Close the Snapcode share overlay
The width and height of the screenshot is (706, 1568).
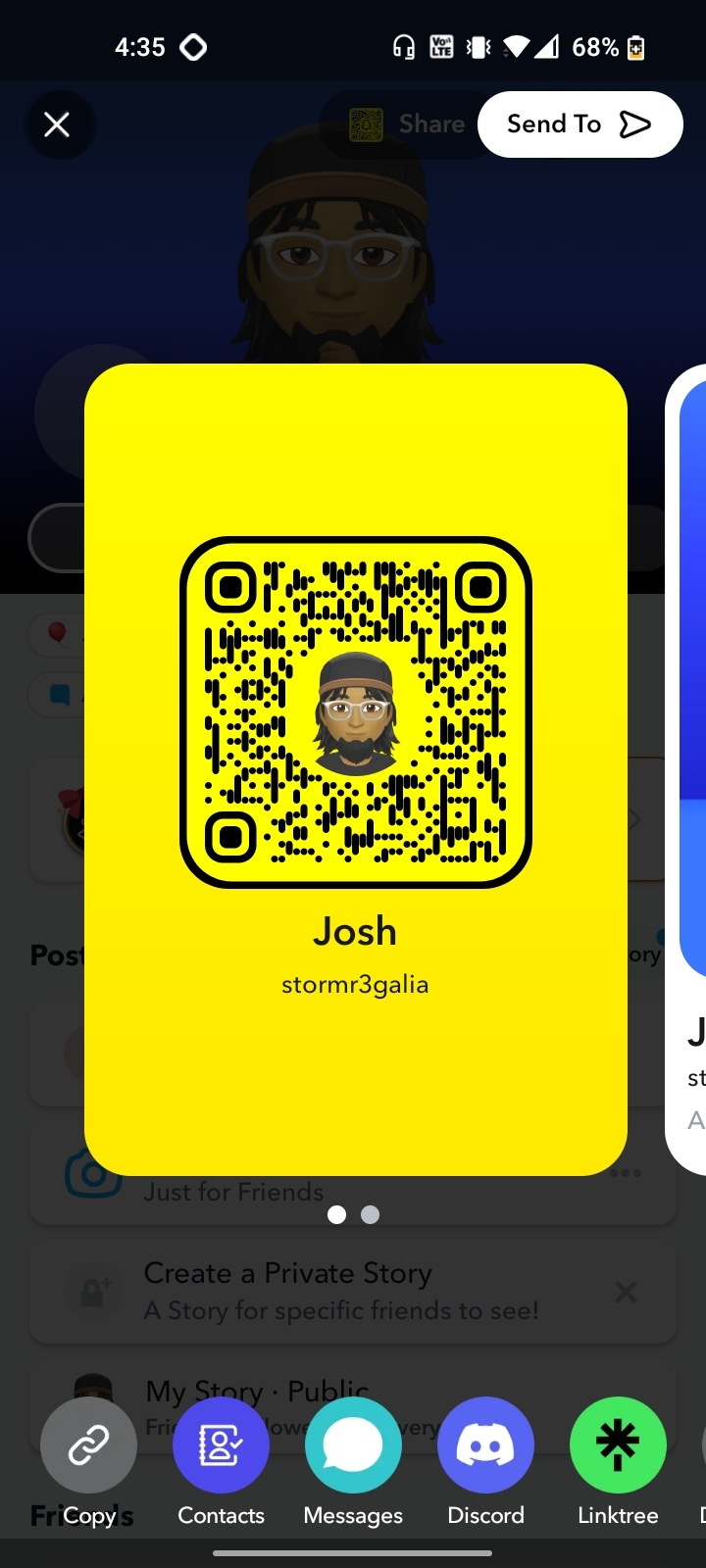(x=57, y=124)
